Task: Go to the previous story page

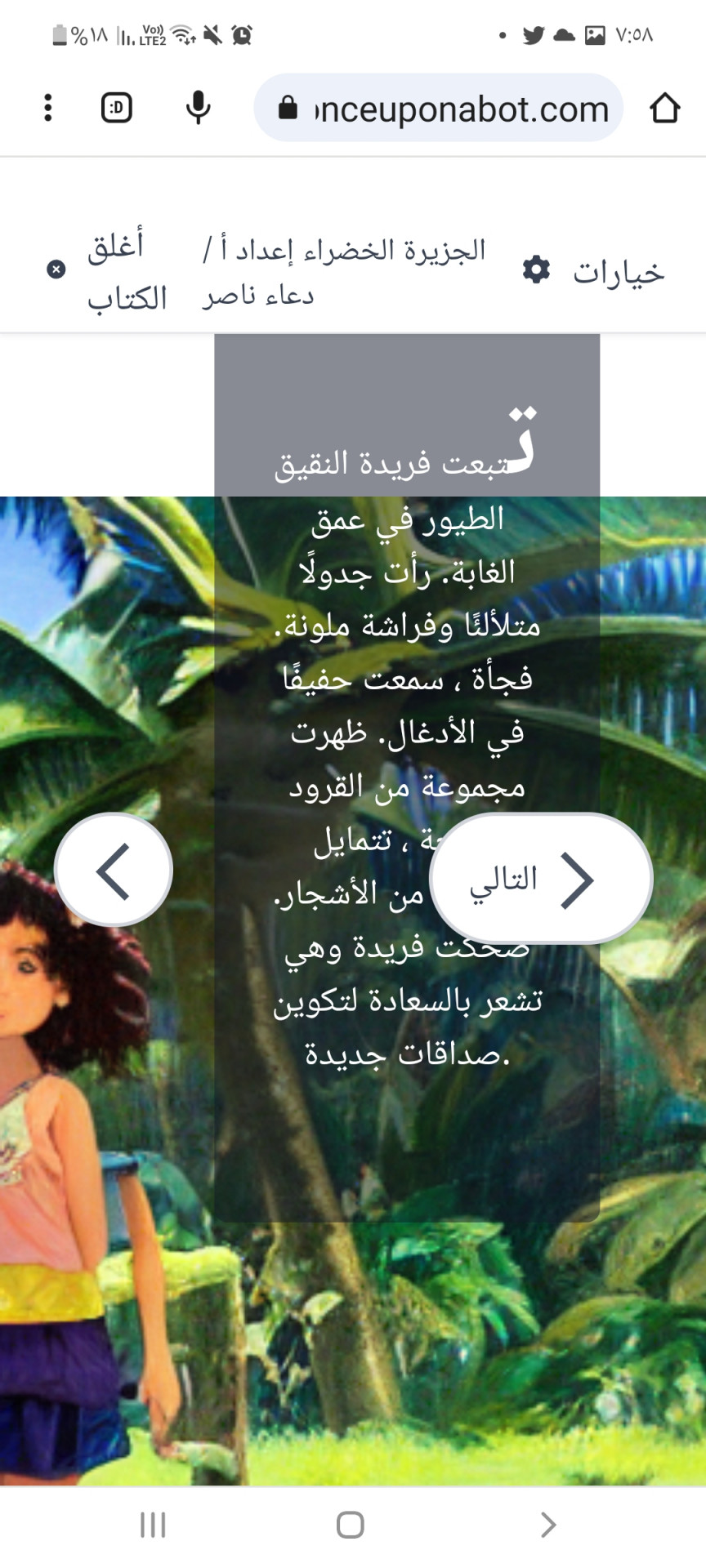Action: coord(114,871)
